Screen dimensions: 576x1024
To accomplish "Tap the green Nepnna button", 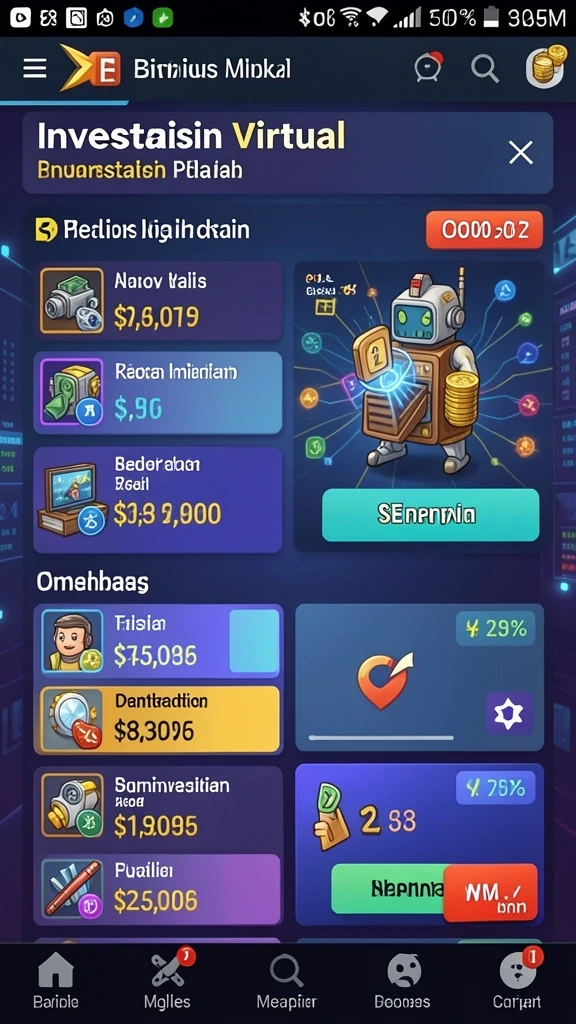I will click(387, 889).
